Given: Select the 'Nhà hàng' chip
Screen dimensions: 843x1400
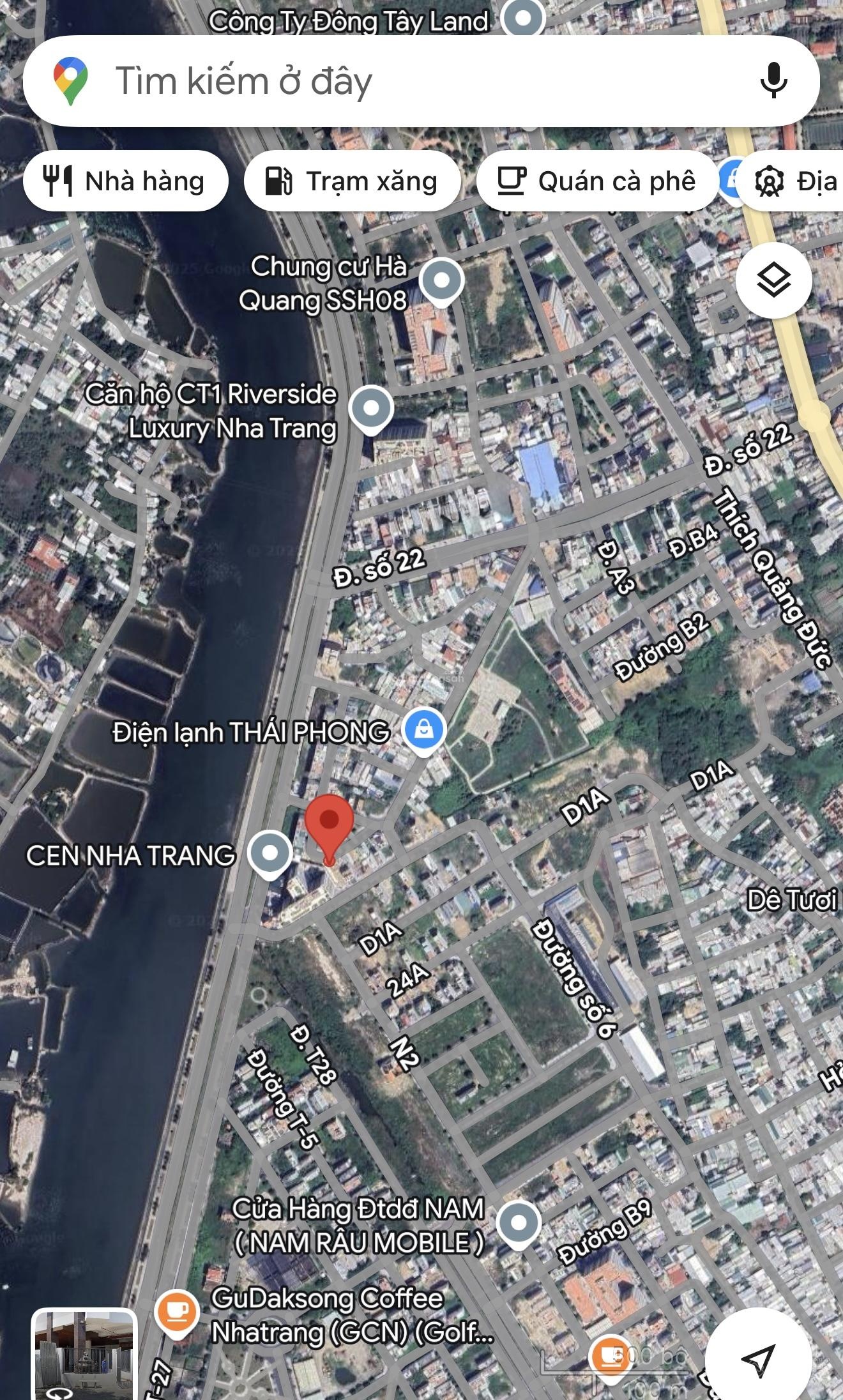Looking at the screenshot, I should coord(126,181).
